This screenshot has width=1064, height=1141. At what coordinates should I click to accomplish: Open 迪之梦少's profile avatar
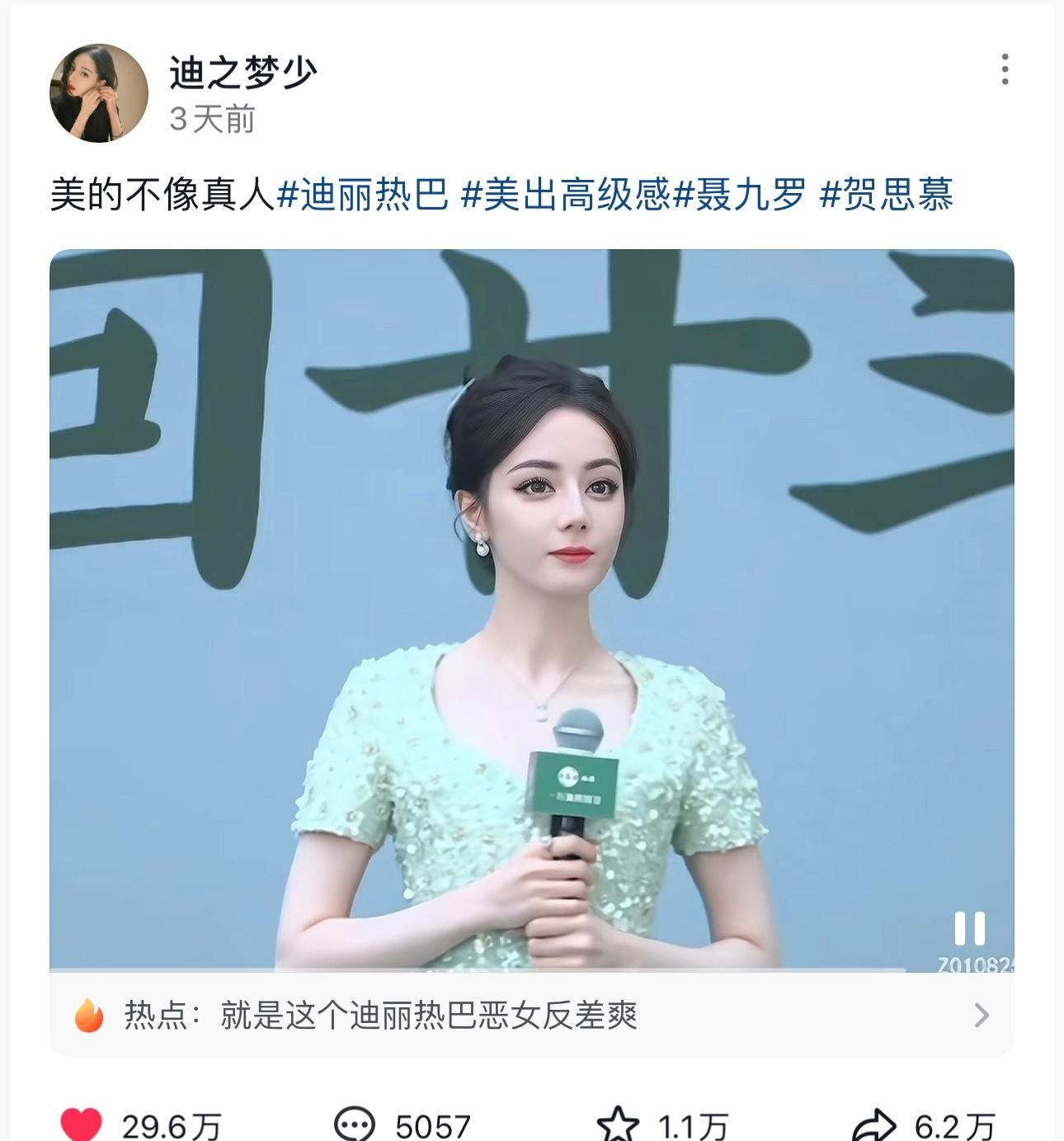(x=99, y=93)
